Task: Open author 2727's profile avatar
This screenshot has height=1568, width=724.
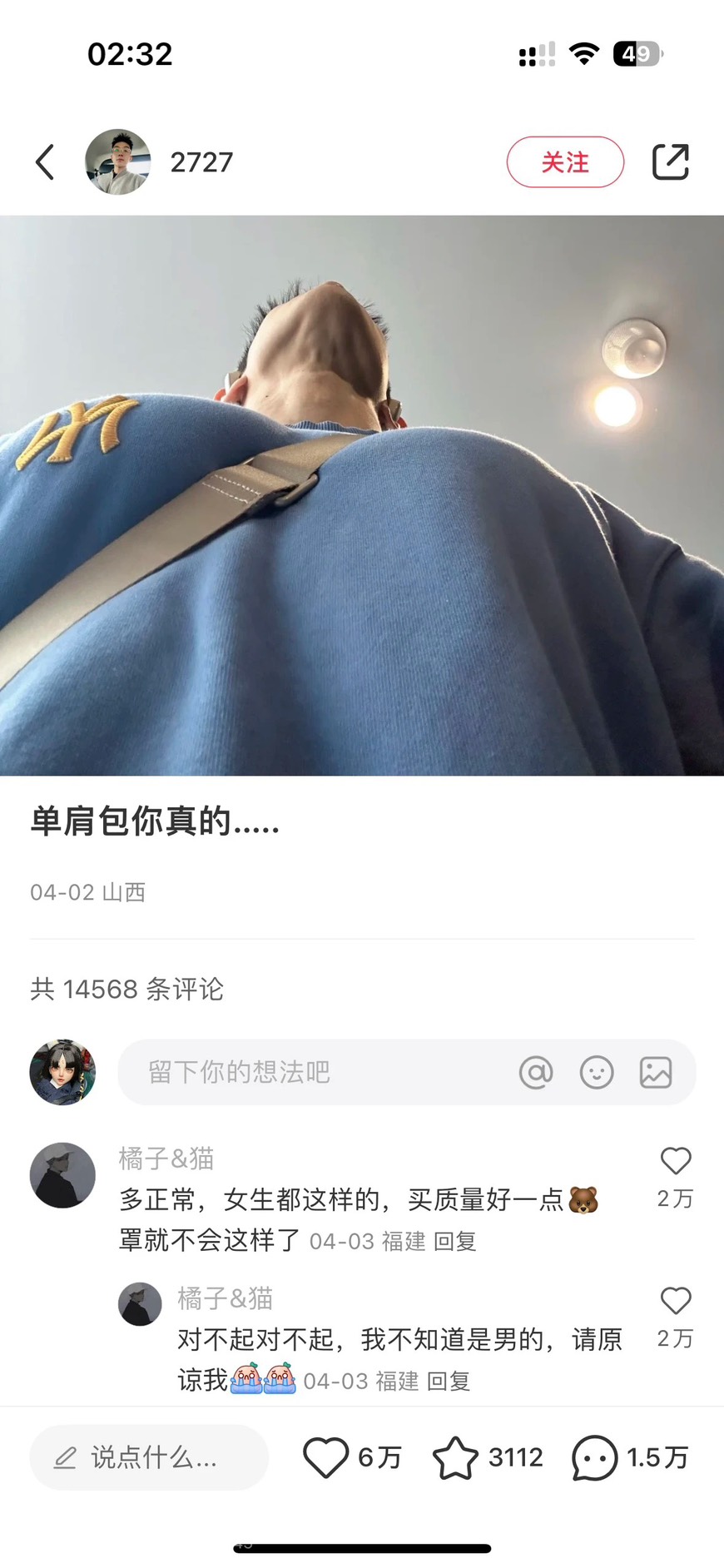Action: [118, 162]
